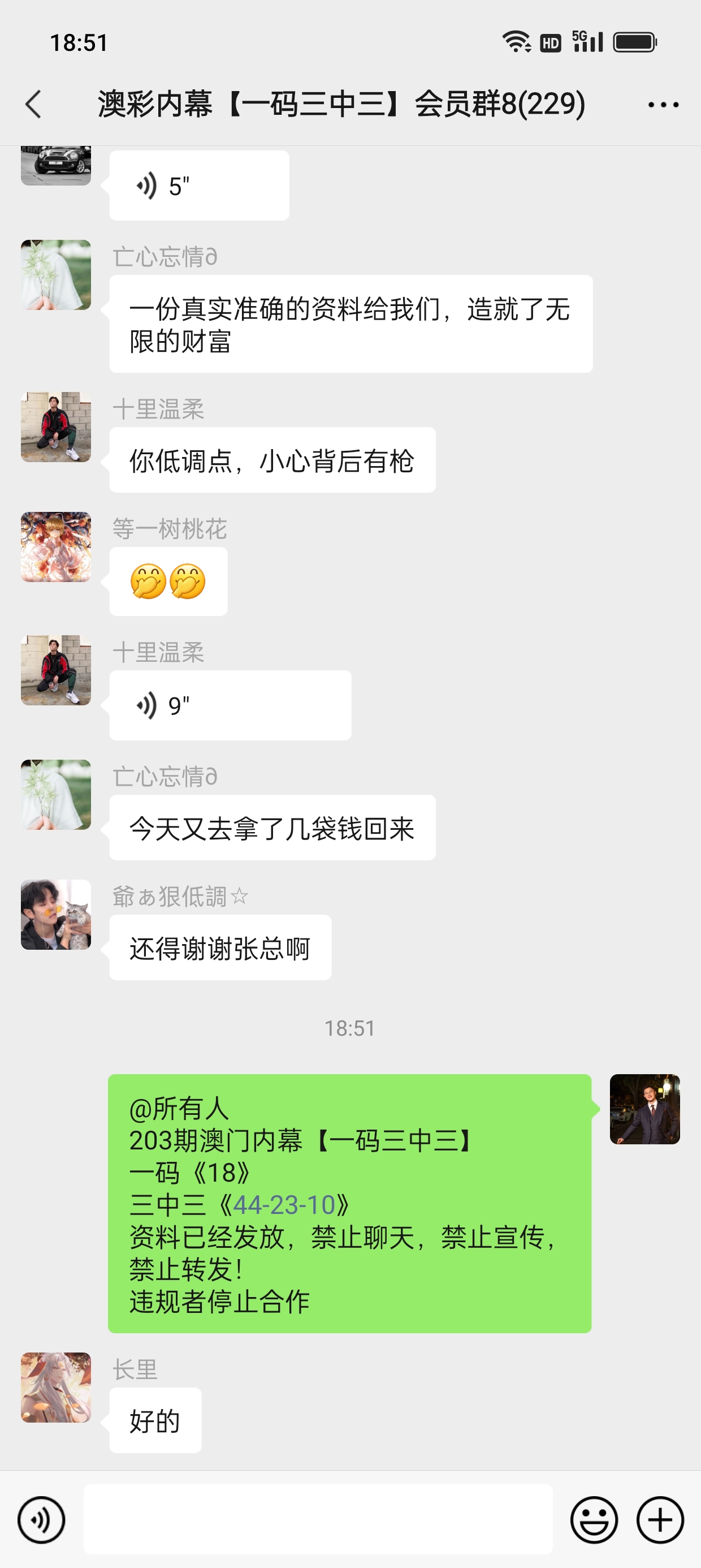The width and height of the screenshot is (701, 1568).
Task: Open my own avatar beside the green message
Action: click(644, 1109)
